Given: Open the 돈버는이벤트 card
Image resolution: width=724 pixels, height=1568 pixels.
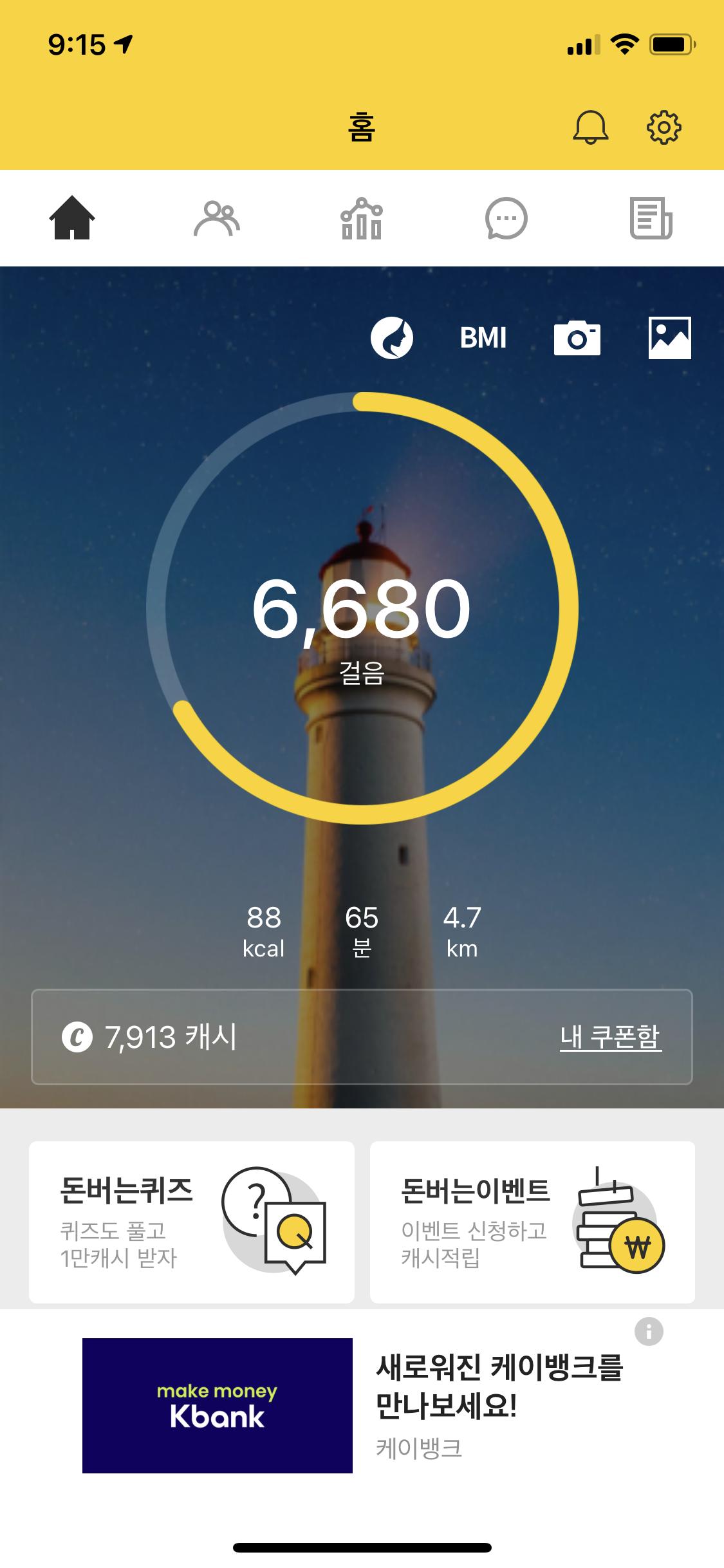Looking at the screenshot, I should click(x=532, y=1222).
